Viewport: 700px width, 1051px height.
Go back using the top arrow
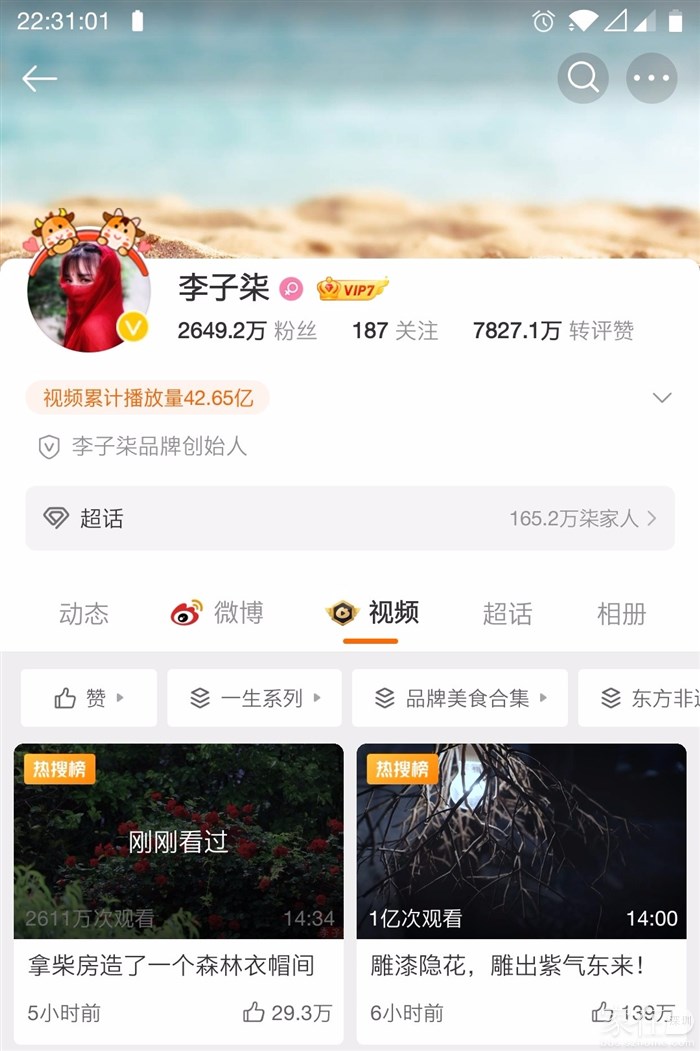point(39,78)
